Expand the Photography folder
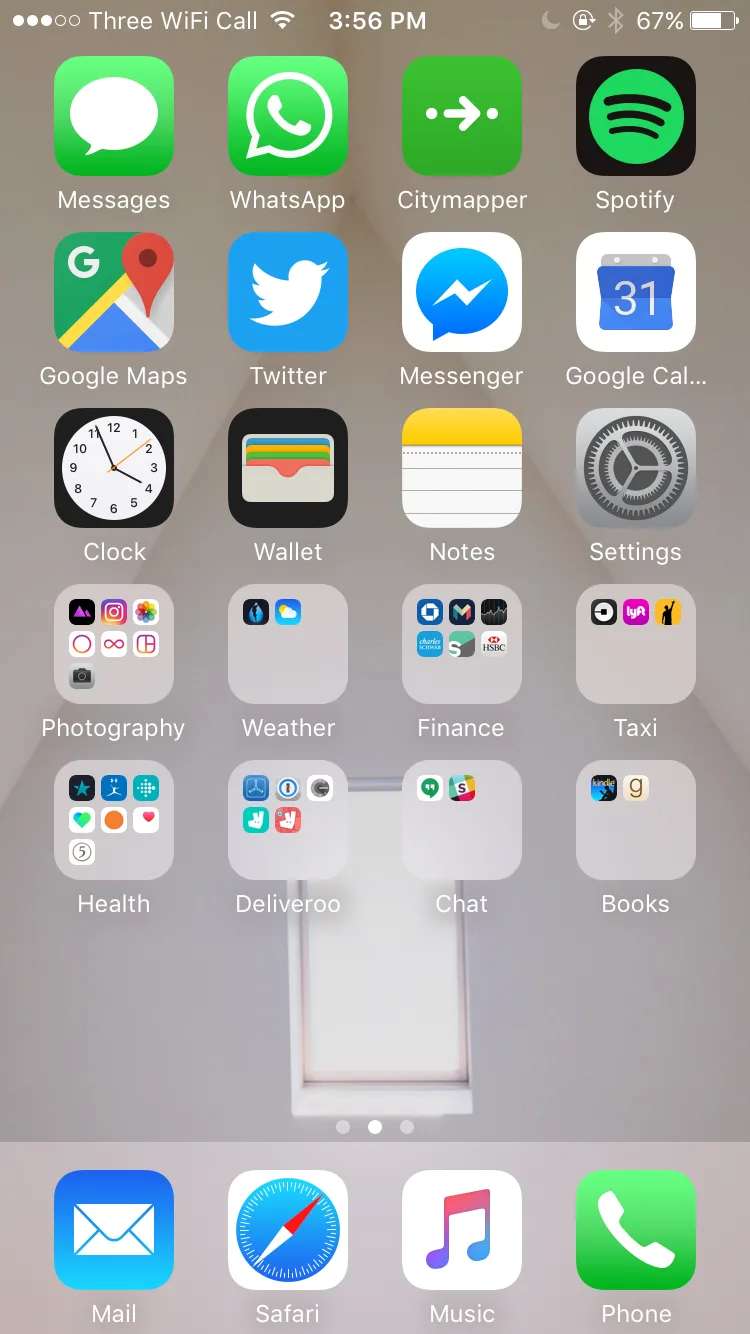The width and height of the screenshot is (750, 1334). [x=114, y=644]
